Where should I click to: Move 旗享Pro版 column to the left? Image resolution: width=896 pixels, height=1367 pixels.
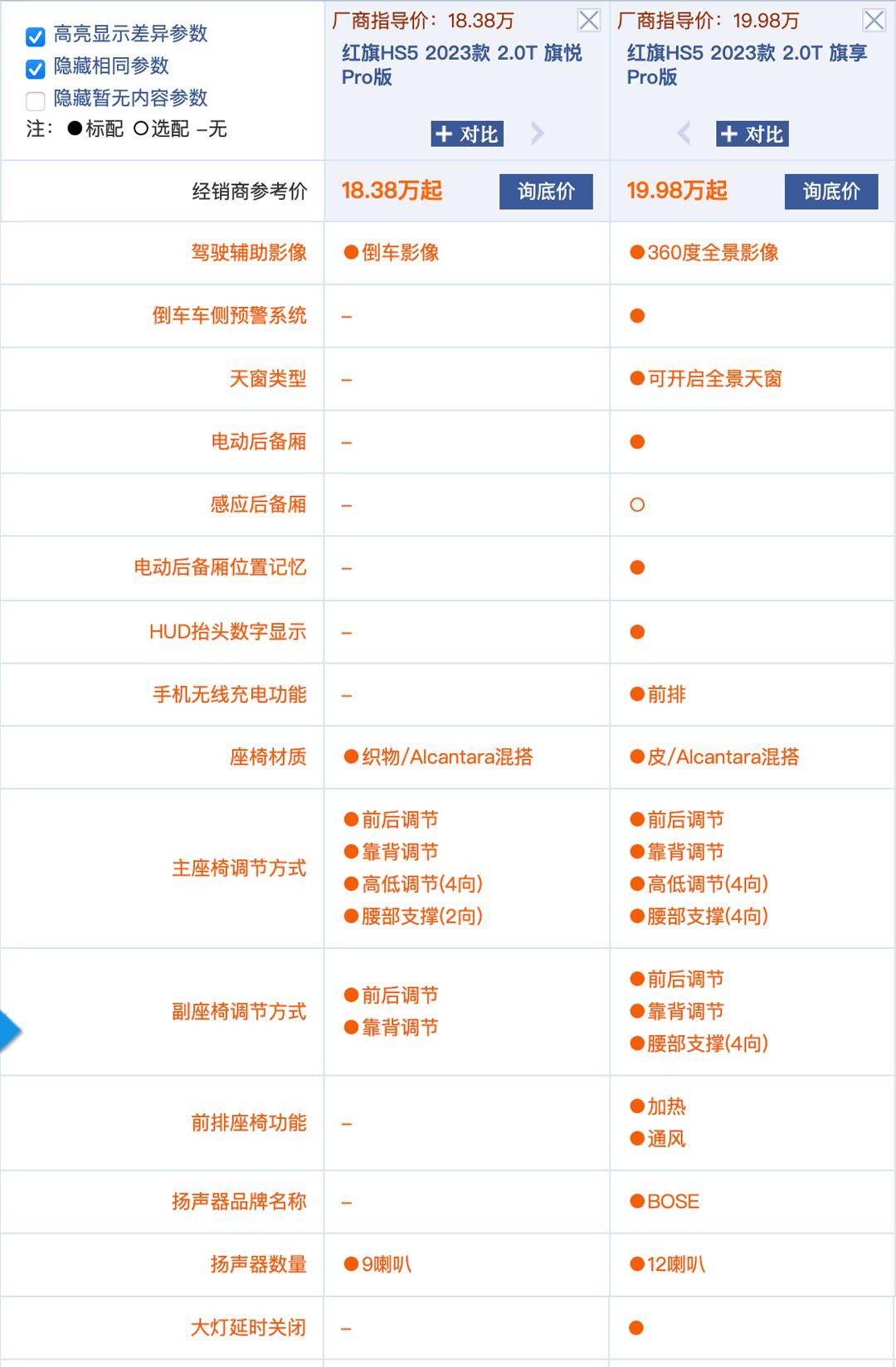[684, 133]
